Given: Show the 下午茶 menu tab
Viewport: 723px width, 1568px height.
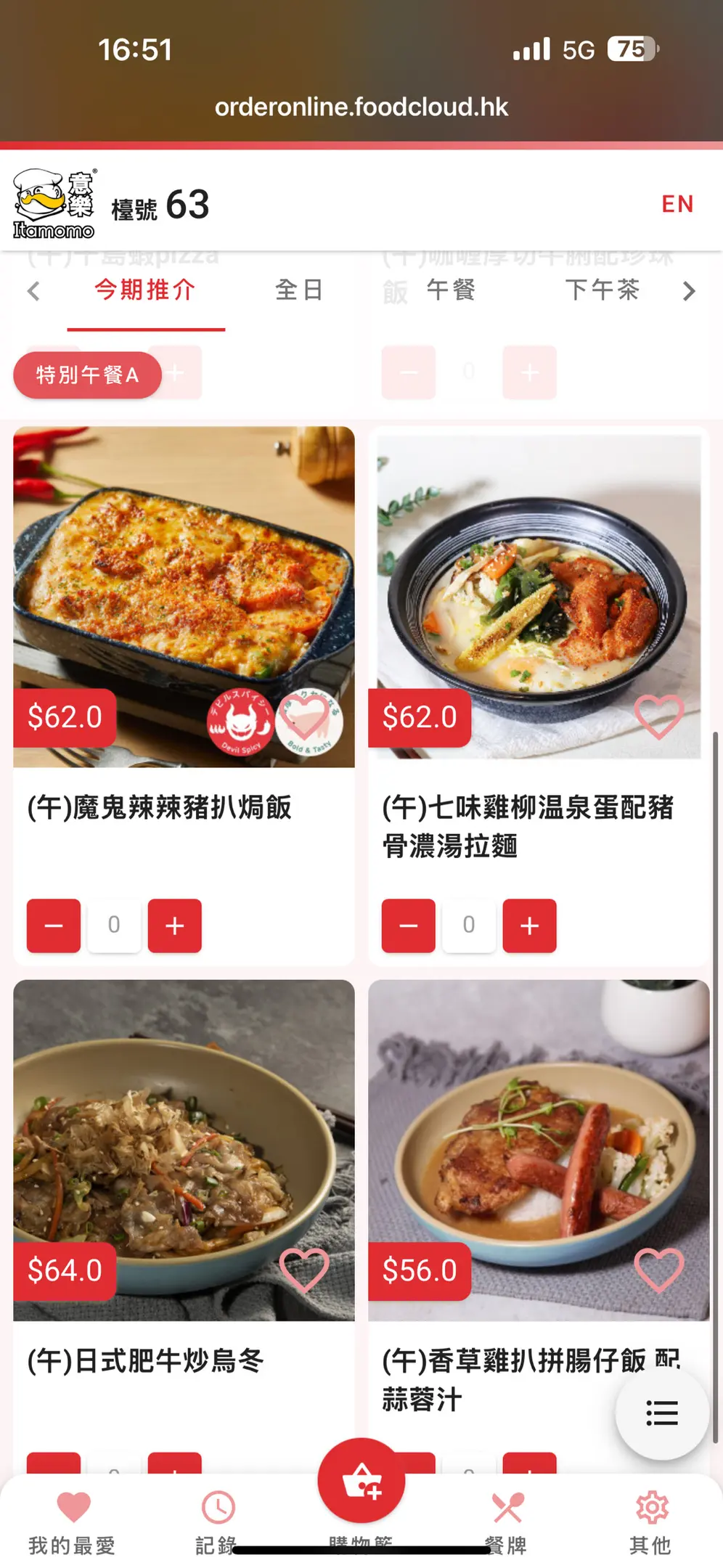Looking at the screenshot, I should pos(602,290).
